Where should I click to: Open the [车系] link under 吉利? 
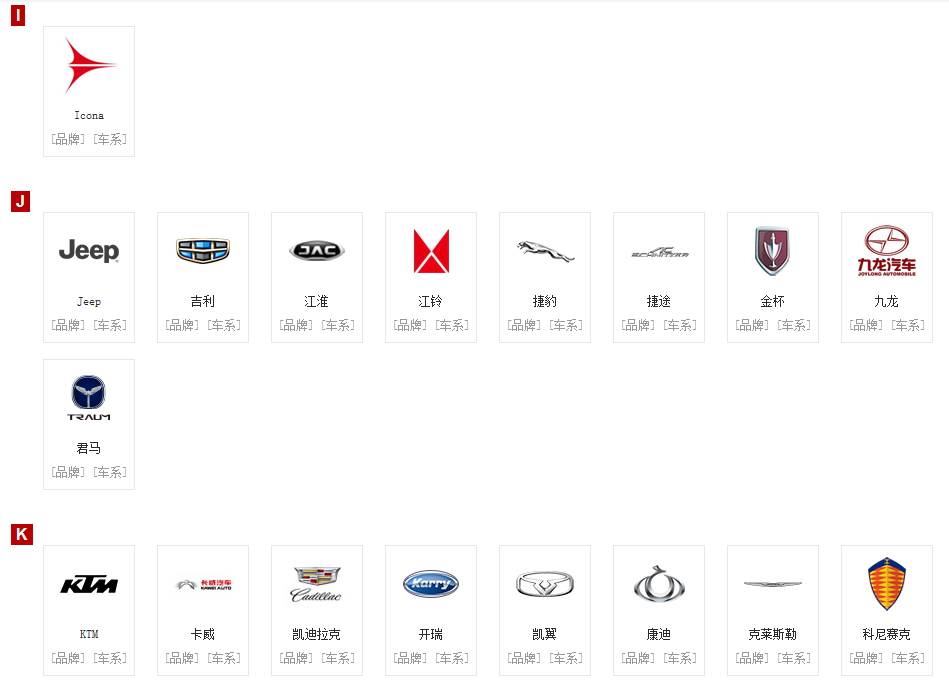[224, 325]
